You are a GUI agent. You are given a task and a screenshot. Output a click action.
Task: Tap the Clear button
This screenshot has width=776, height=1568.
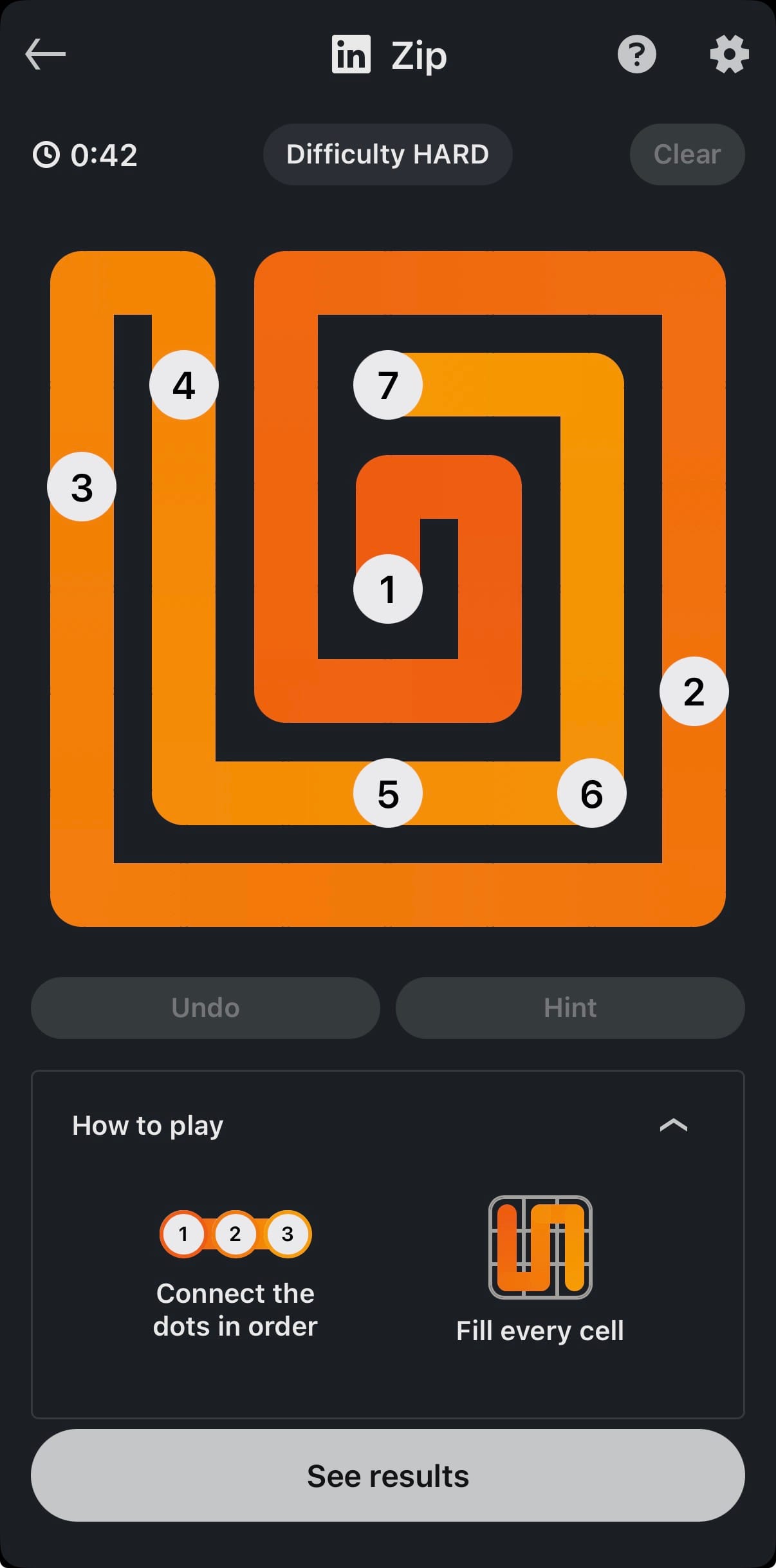687,154
